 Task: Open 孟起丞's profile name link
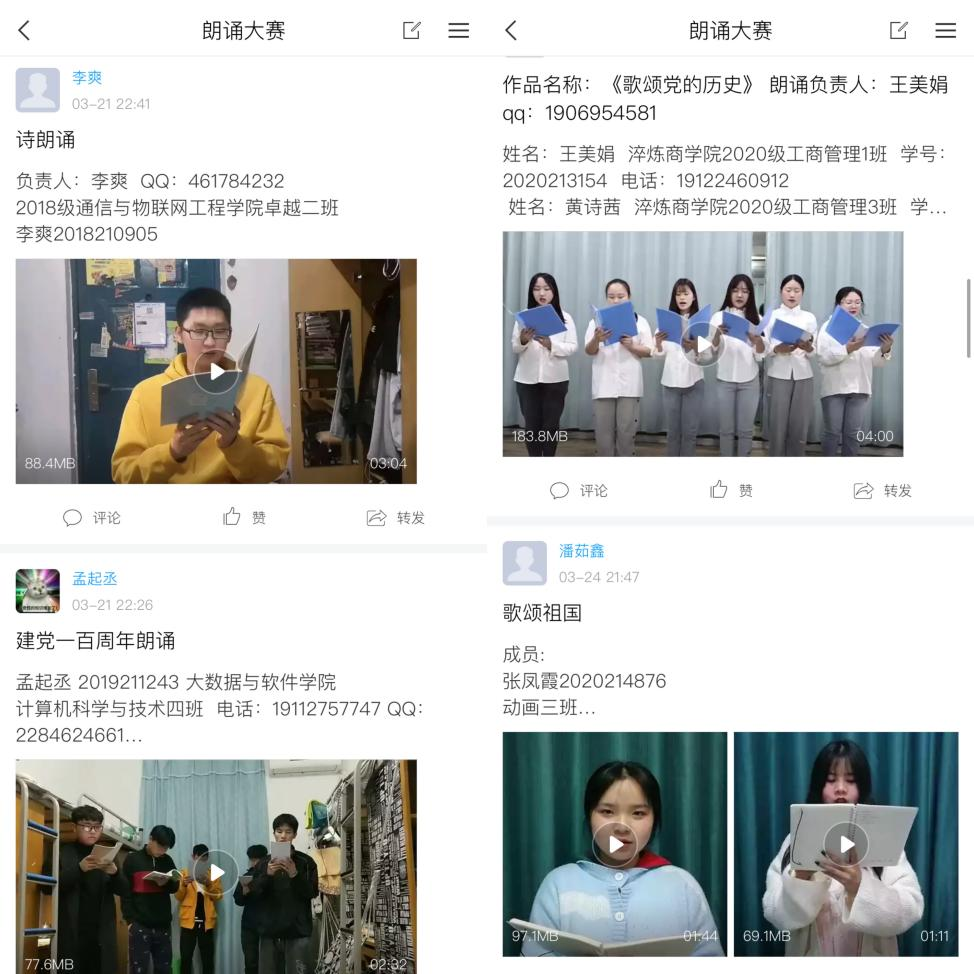(94, 579)
